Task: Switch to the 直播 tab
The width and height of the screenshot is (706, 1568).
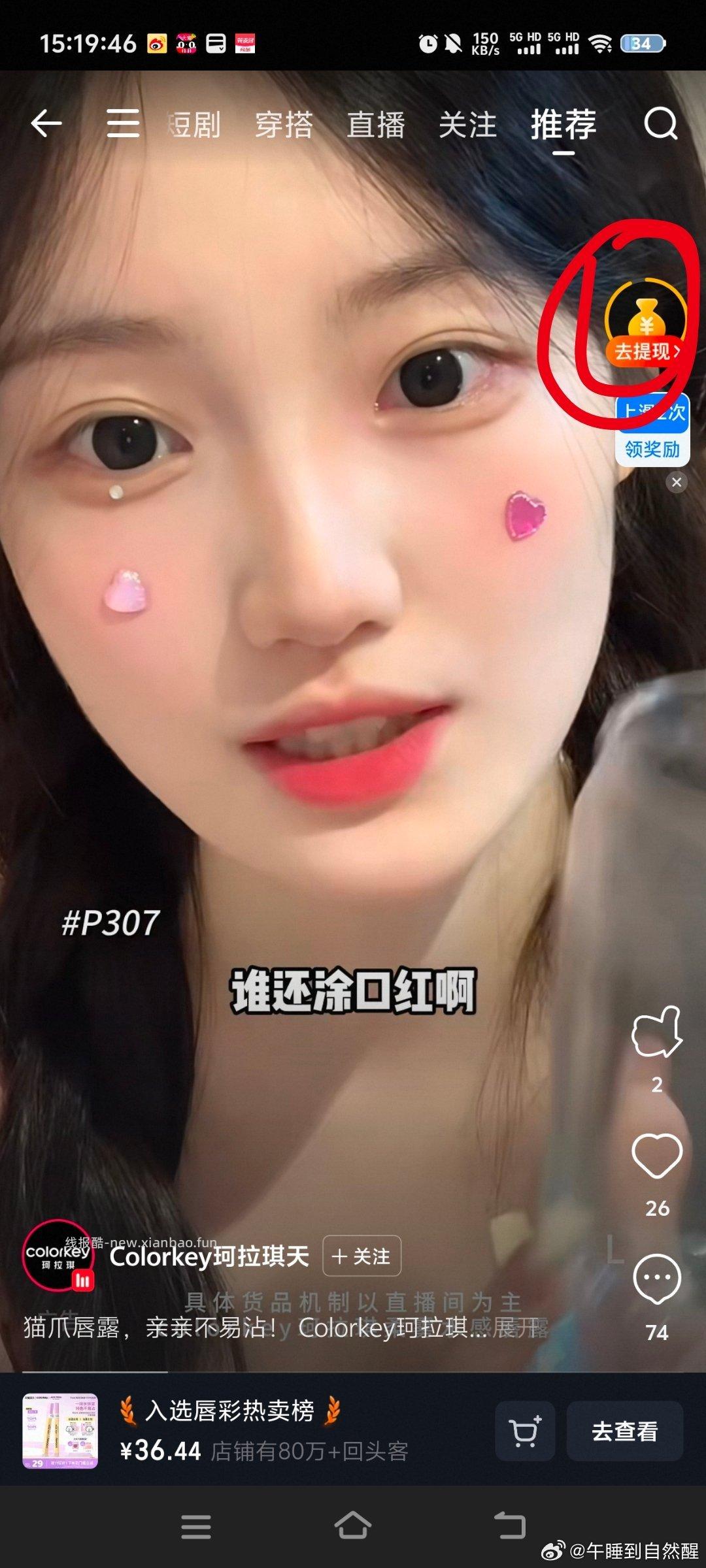Action: 376,125
